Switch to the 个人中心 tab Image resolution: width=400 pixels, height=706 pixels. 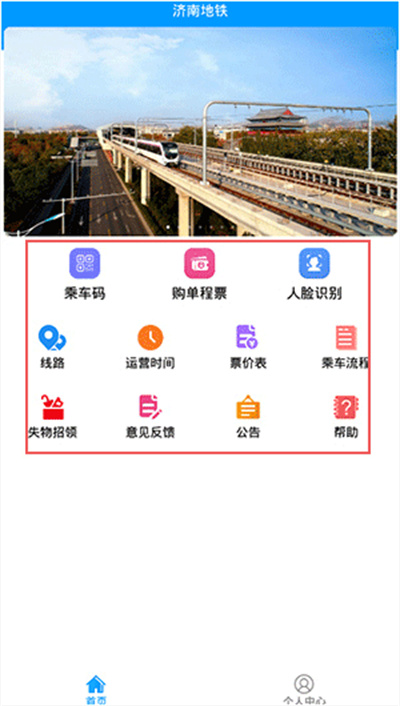[304, 689]
